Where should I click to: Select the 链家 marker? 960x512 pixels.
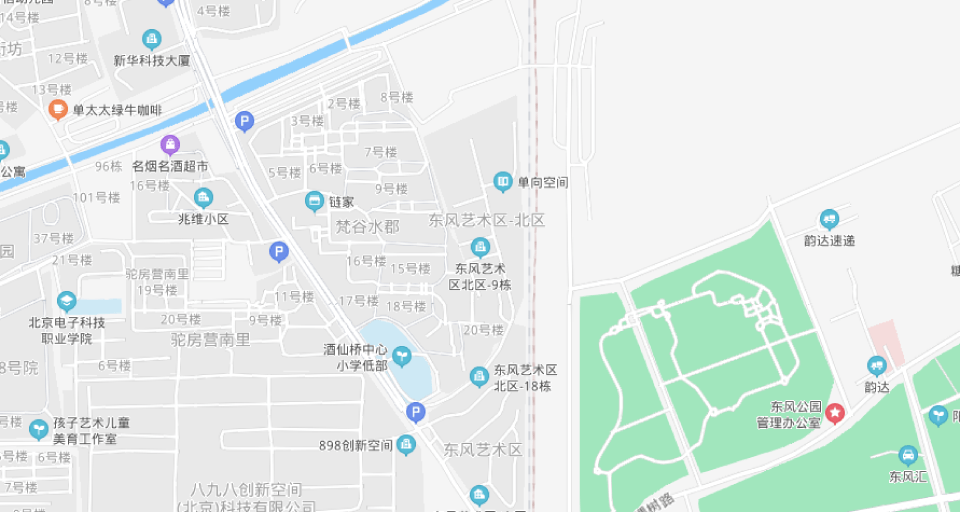tap(315, 202)
